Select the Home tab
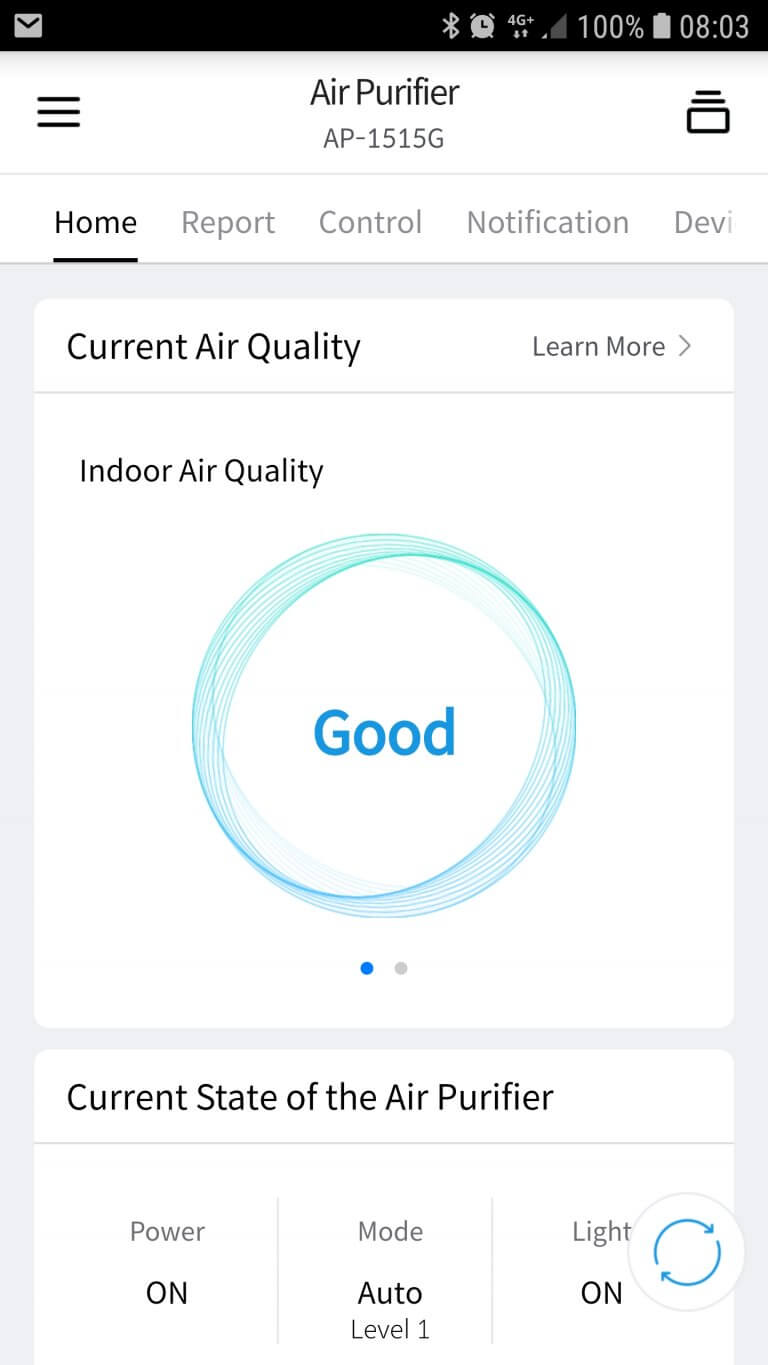 pyautogui.click(x=96, y=221)
